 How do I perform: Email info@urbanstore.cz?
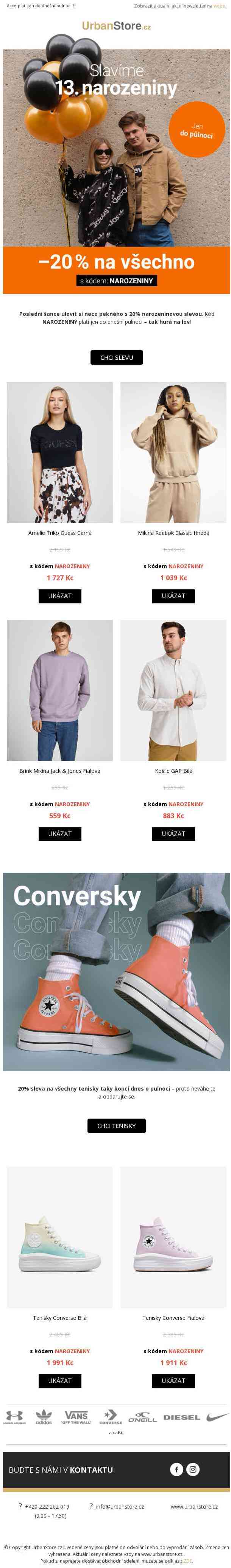coord(119,1506)
